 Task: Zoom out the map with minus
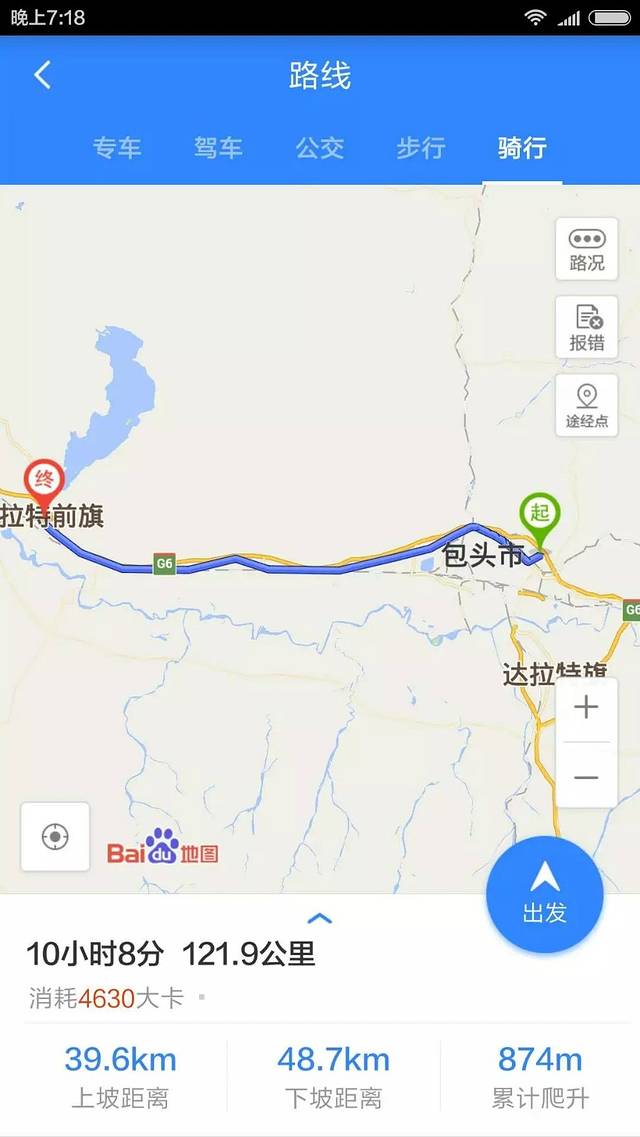pyautogui.click(x=586, y=777)
